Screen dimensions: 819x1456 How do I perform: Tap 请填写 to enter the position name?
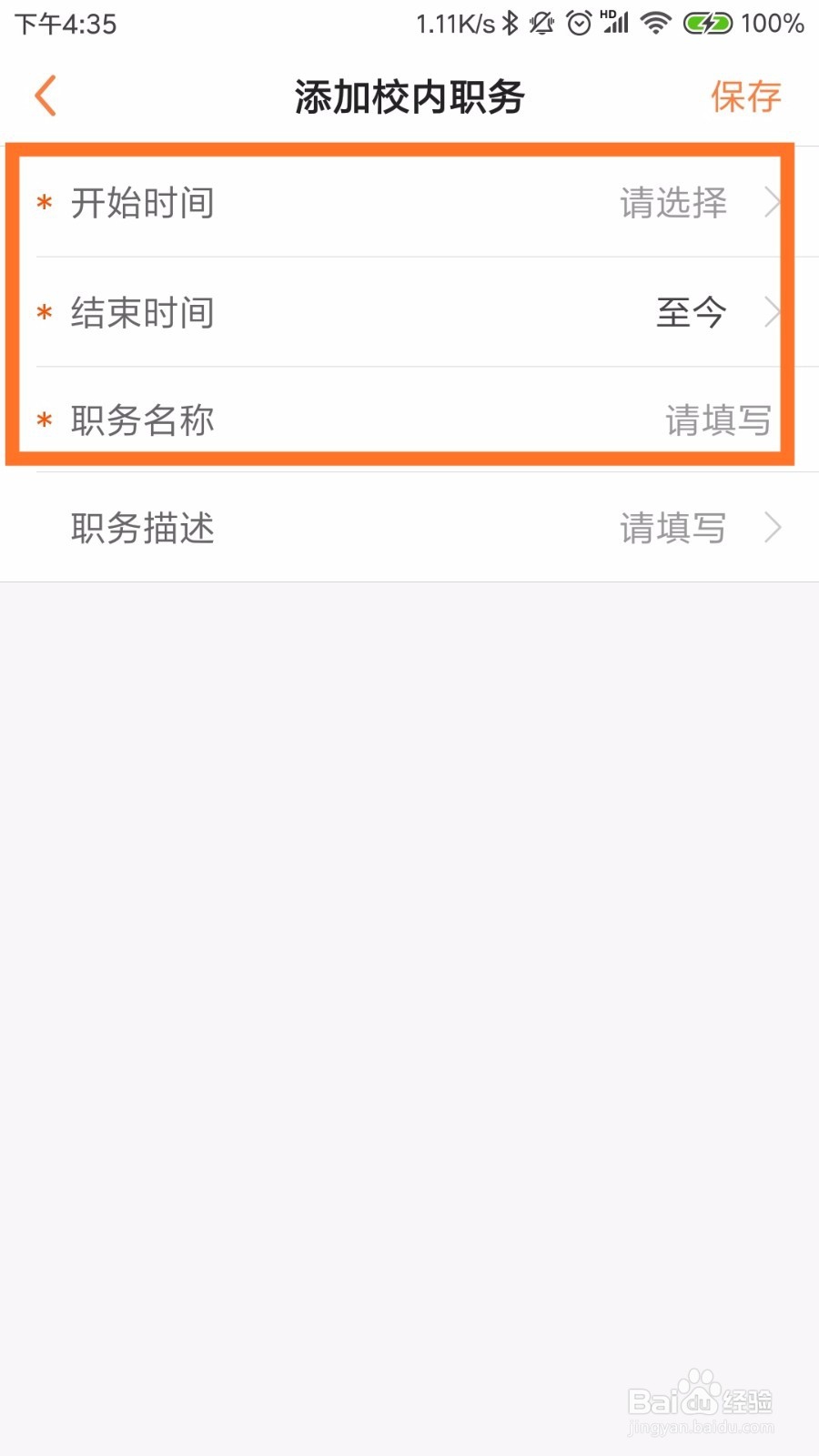tap(719, 420)
